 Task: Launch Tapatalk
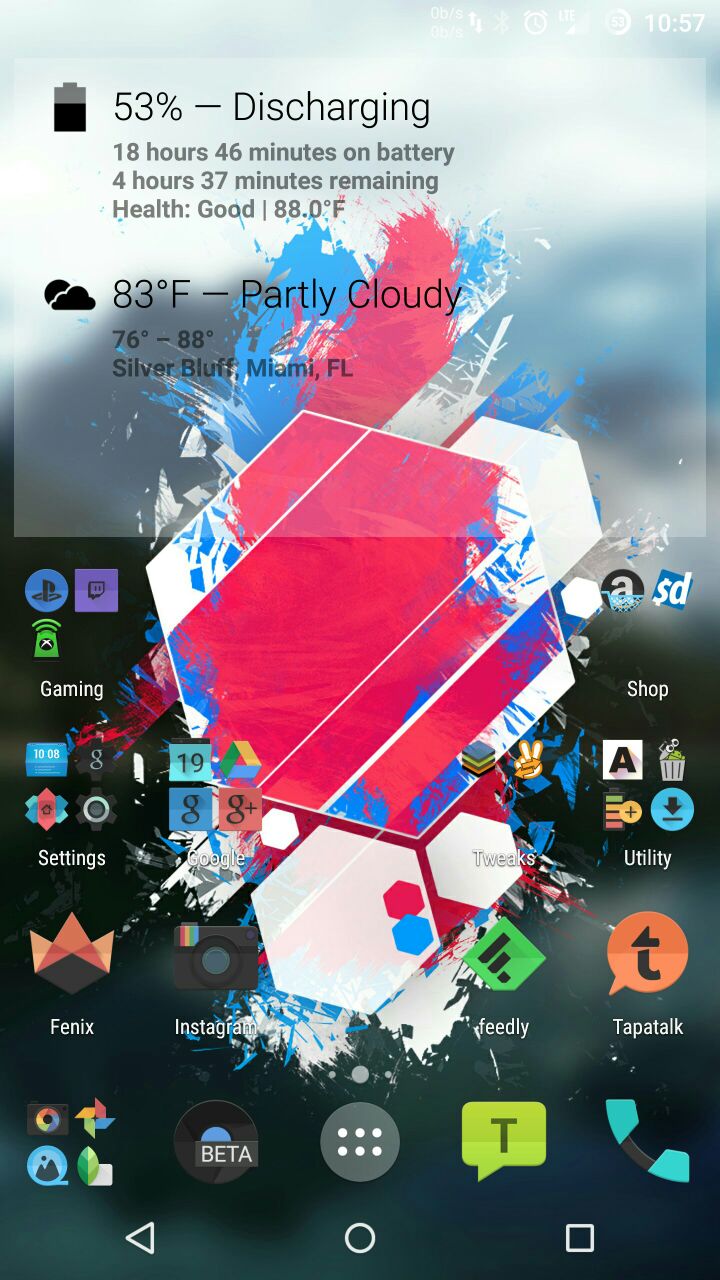pyautogui.click(x=647, y=953)
